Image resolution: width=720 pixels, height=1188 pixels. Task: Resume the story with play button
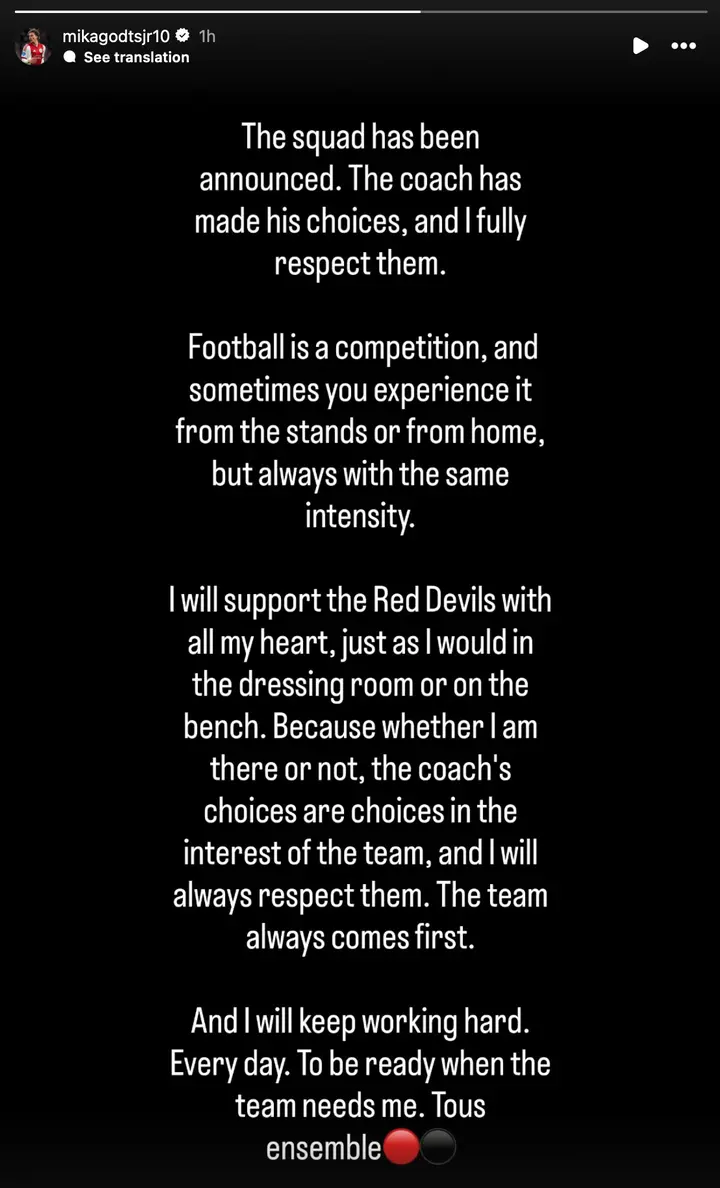pyautogui.click(x=640, y=45)
